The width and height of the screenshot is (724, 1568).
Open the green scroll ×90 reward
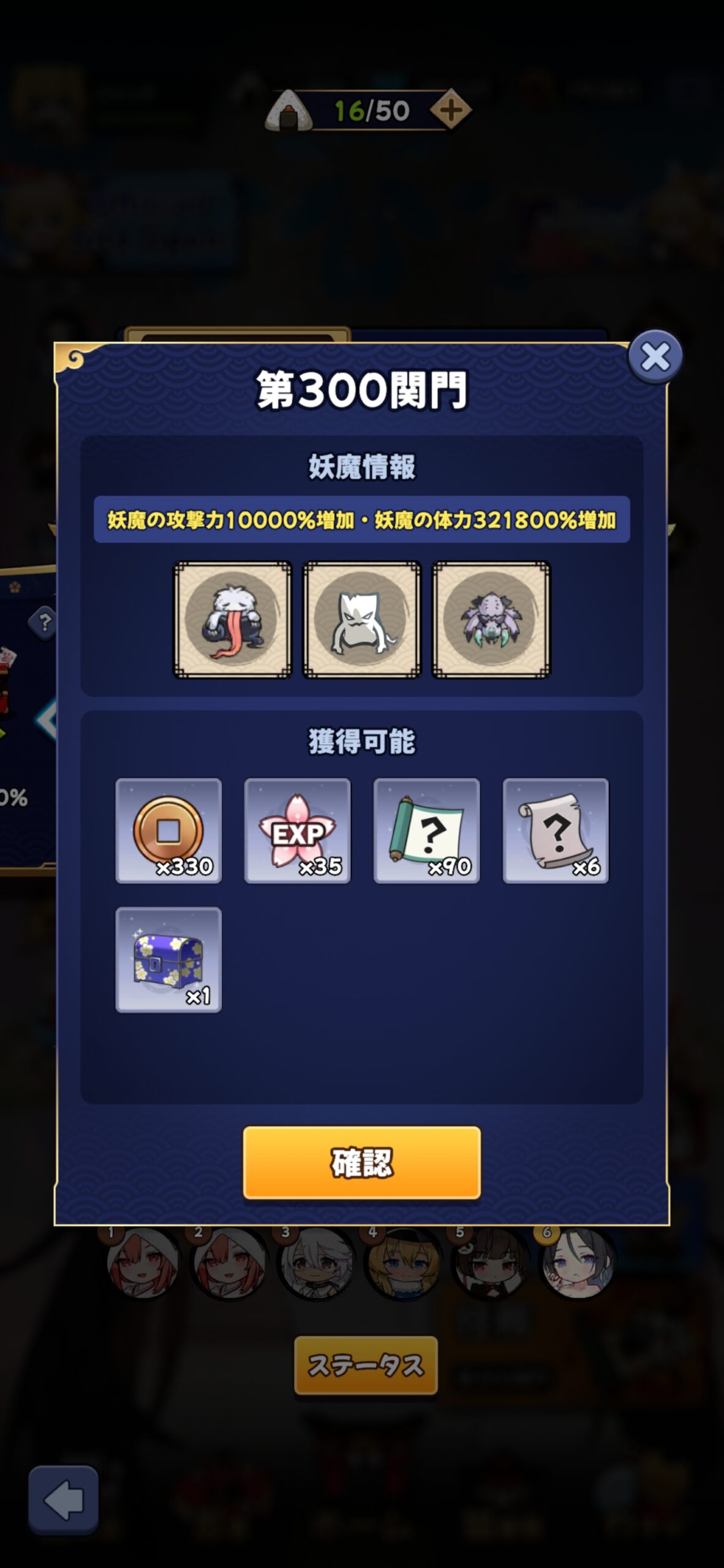427,831
